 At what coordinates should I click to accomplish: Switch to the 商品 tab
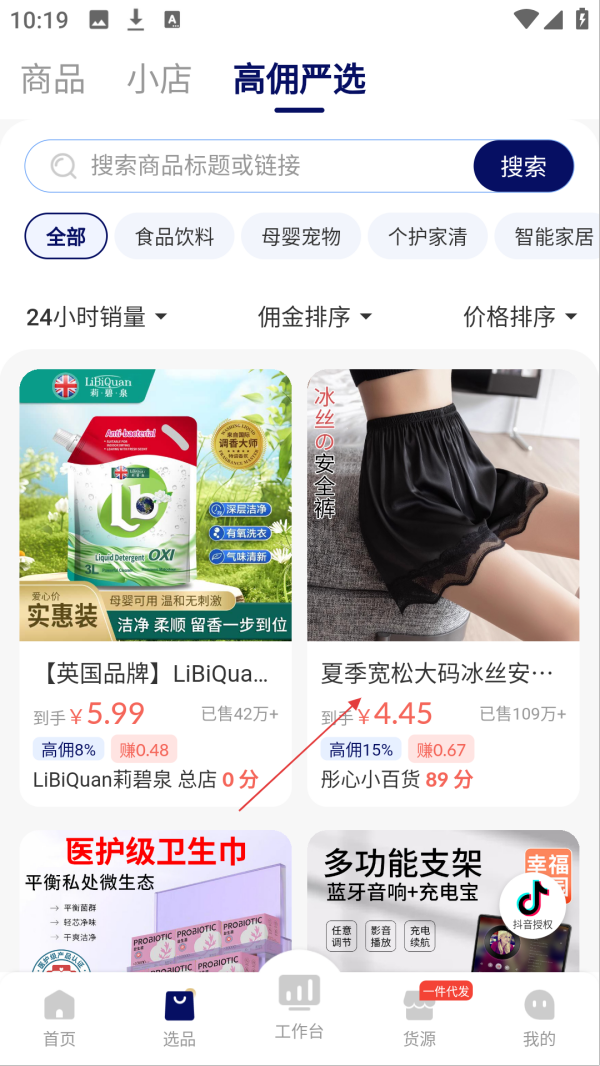click(x=53, y=80)
